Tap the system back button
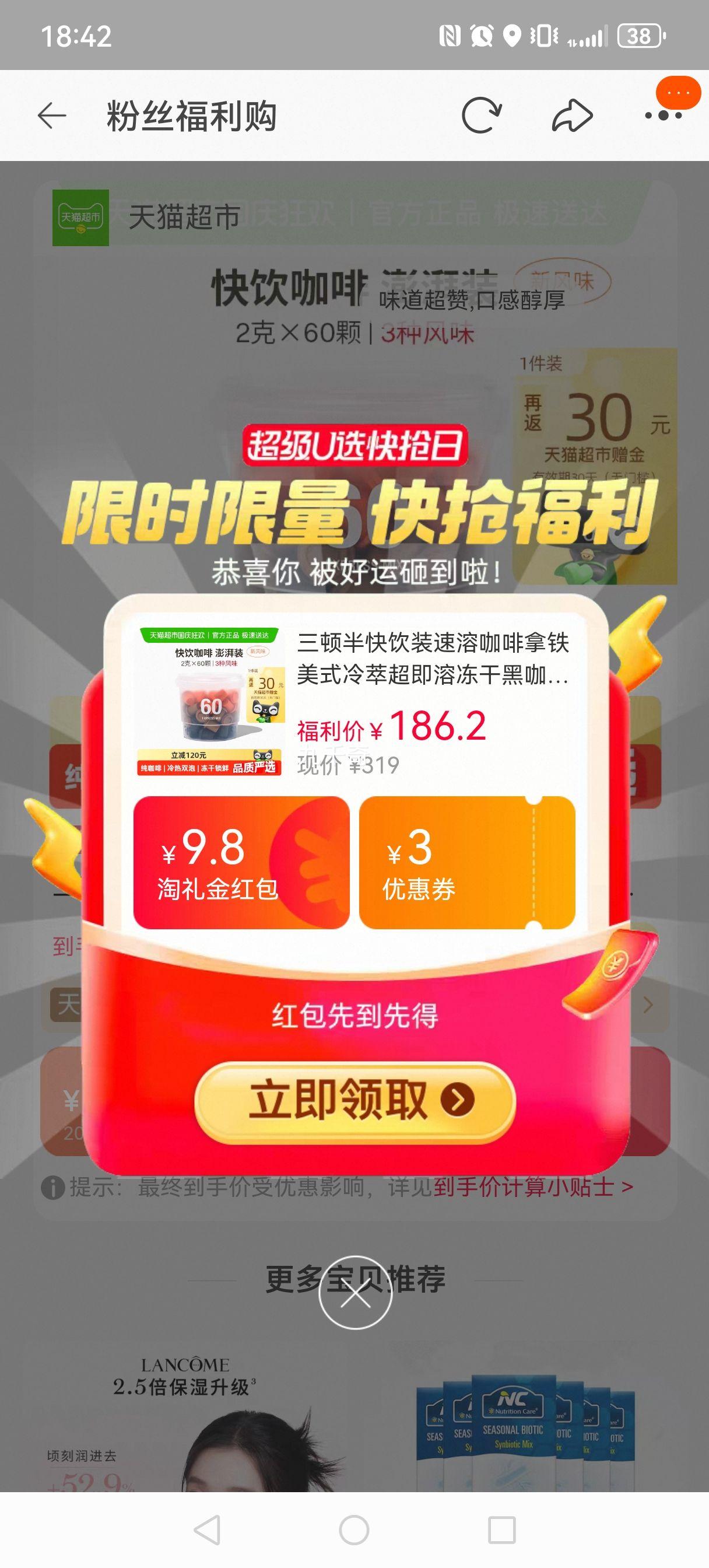This screenshot has width=709, height=1568. pos(207,1529)
